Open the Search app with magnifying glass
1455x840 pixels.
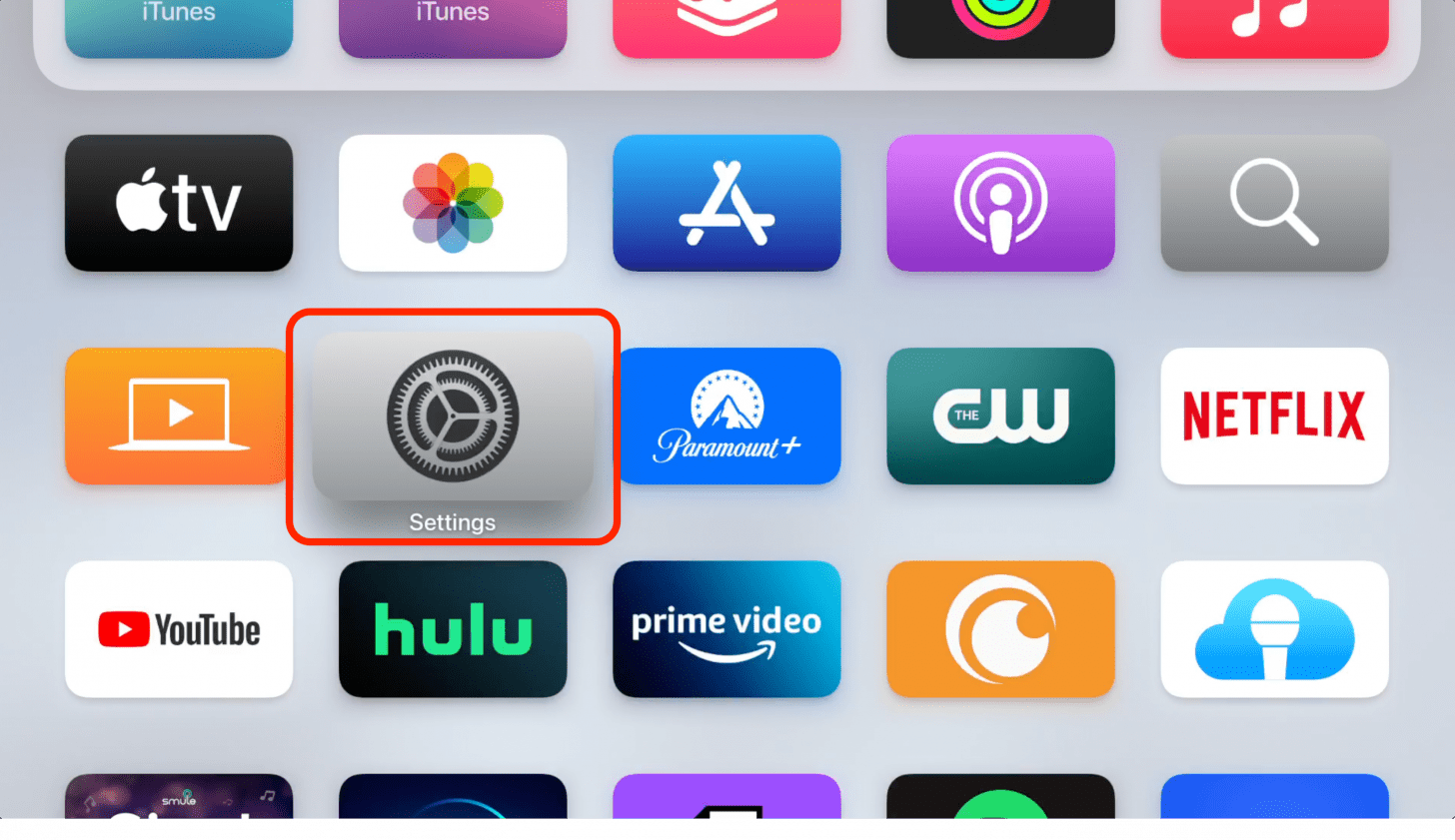(1274, 203)
